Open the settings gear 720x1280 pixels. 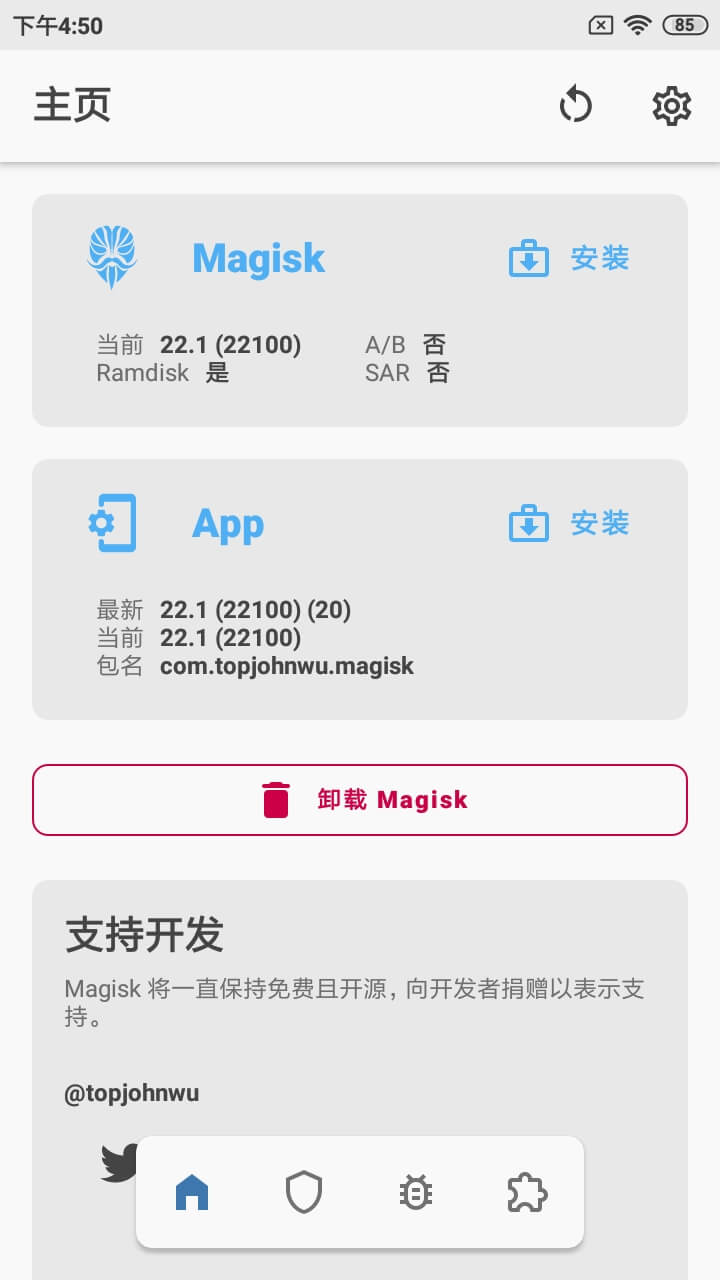click(x=671, y=106)
